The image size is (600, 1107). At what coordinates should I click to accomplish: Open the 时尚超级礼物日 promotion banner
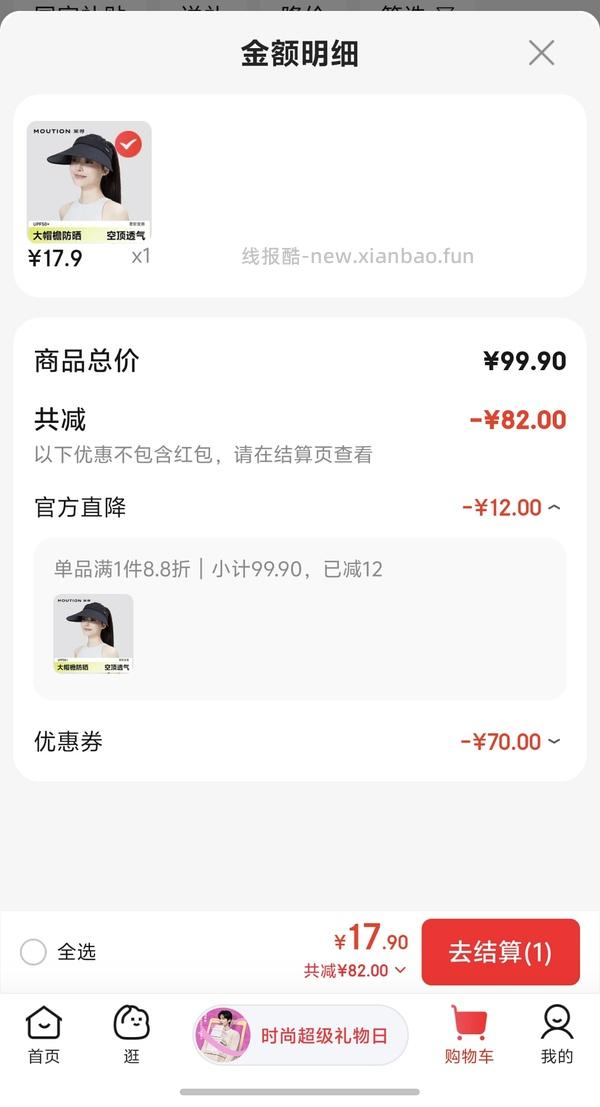(300, 1035)
